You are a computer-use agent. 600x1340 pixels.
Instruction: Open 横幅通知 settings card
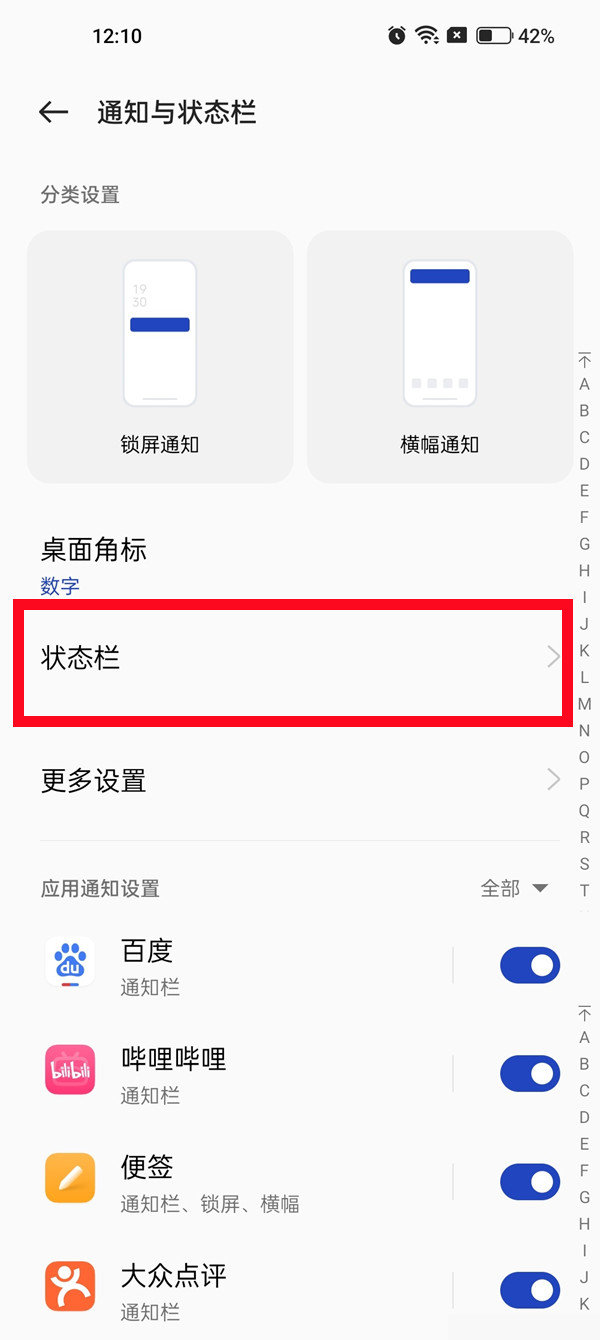point(440,357)
